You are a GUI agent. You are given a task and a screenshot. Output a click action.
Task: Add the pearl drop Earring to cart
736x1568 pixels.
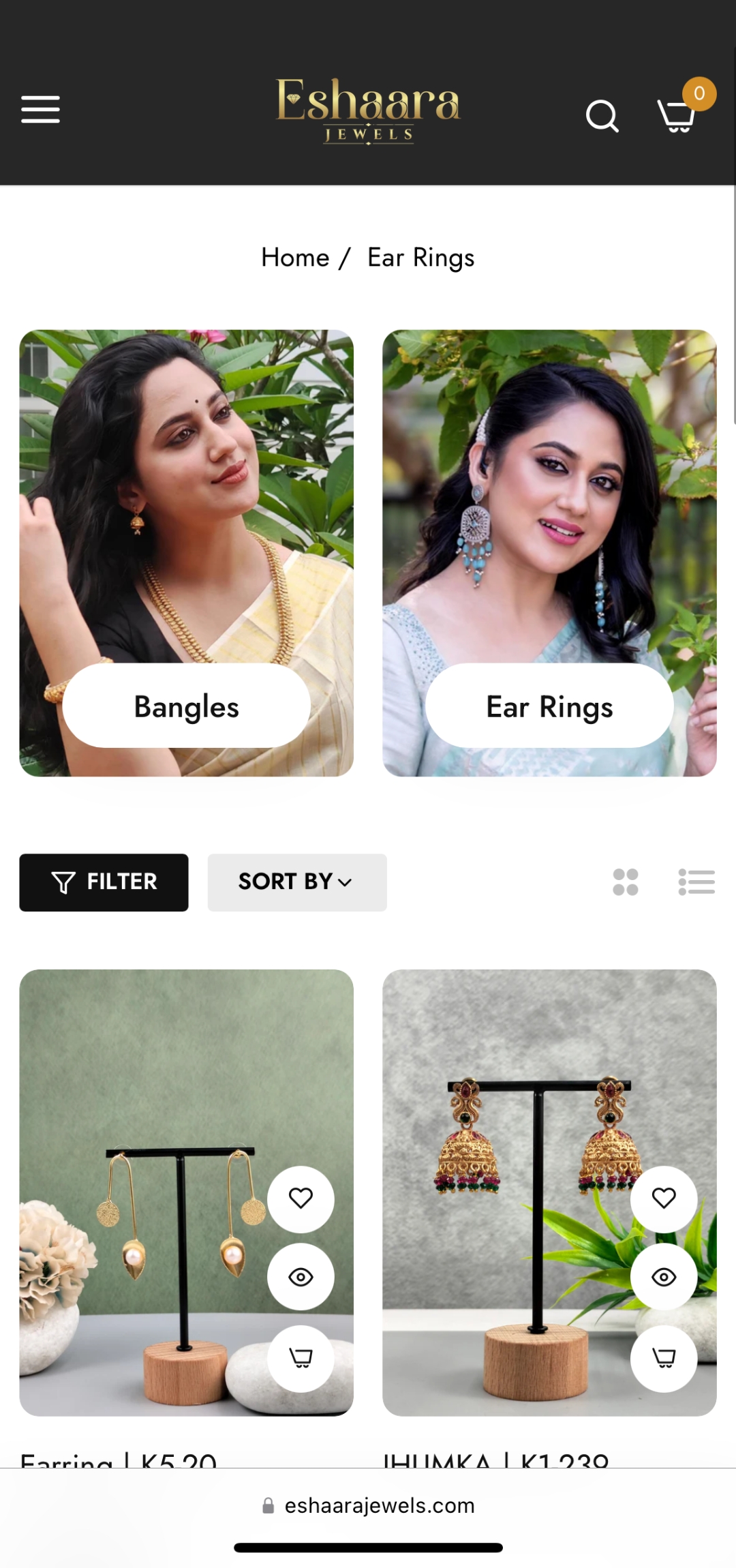point(301,1358)
